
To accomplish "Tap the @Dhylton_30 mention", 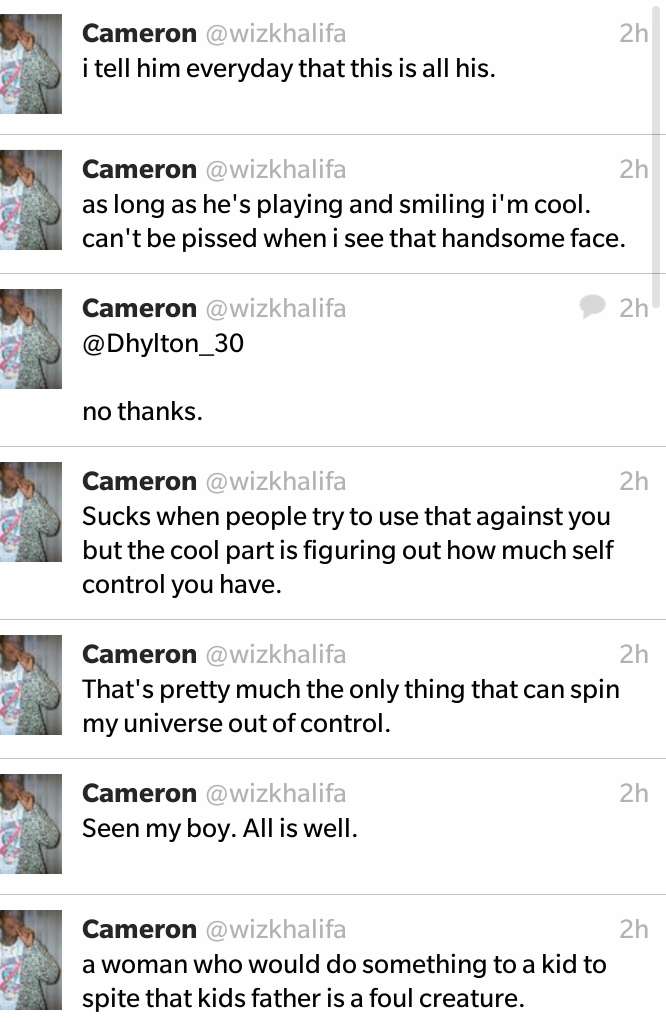I will coord(163,343).
